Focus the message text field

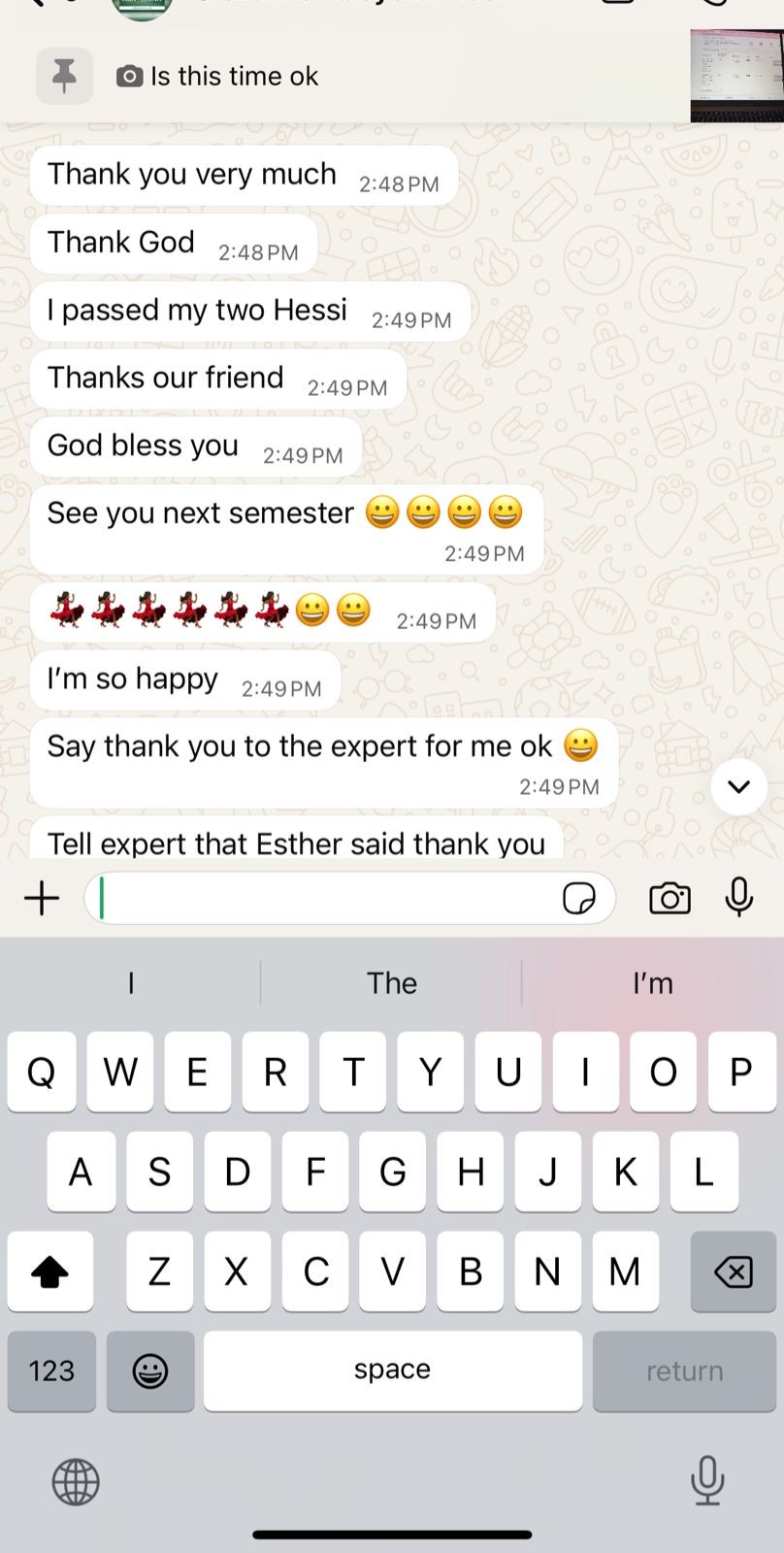click(320, 899)
